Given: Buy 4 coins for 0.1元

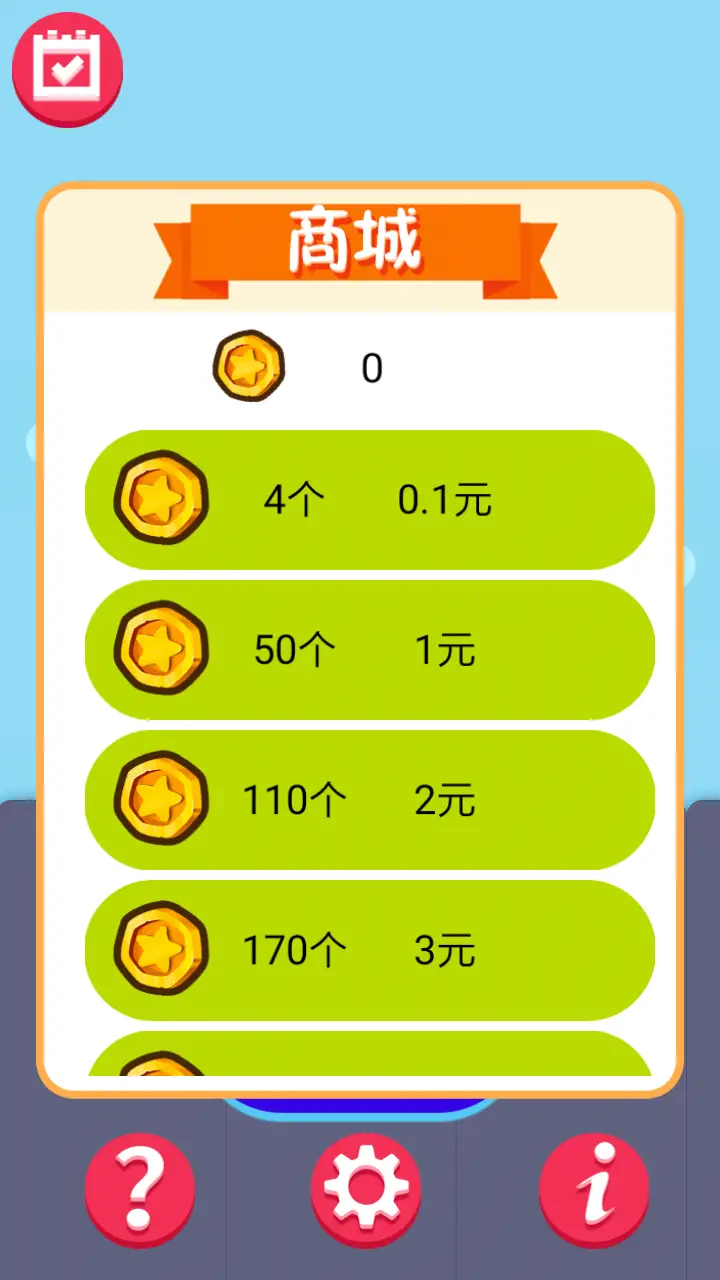Looking at the screenshot, I should pyautogui.click(x=370, y=499).
